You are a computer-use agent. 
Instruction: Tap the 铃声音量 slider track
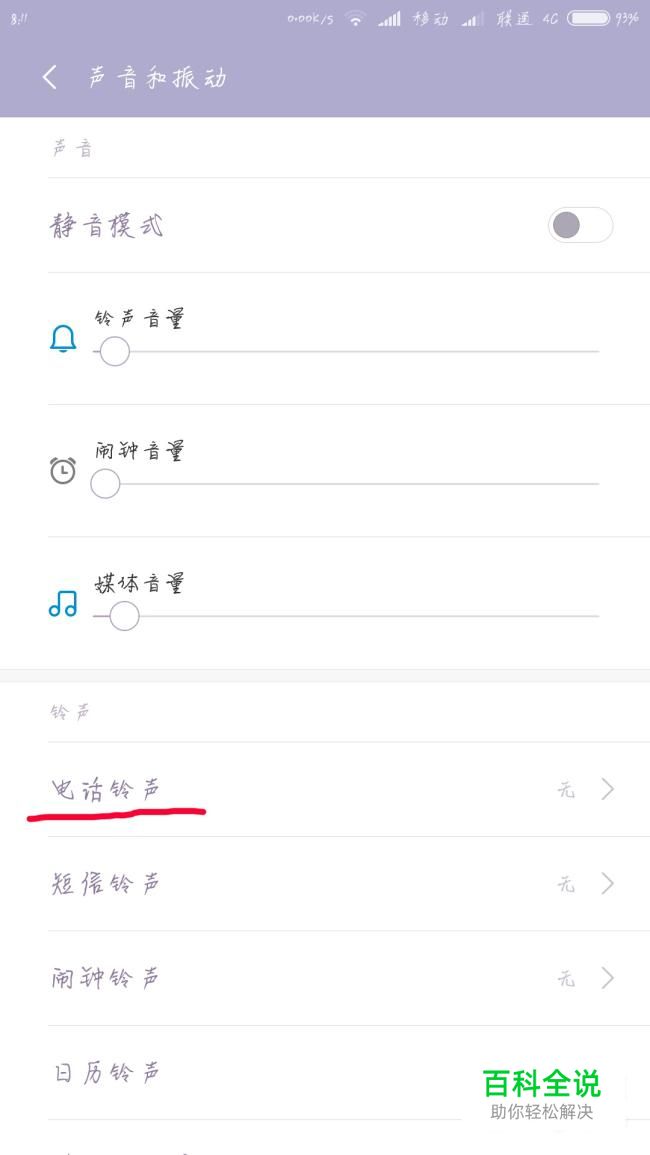[346, 351]
